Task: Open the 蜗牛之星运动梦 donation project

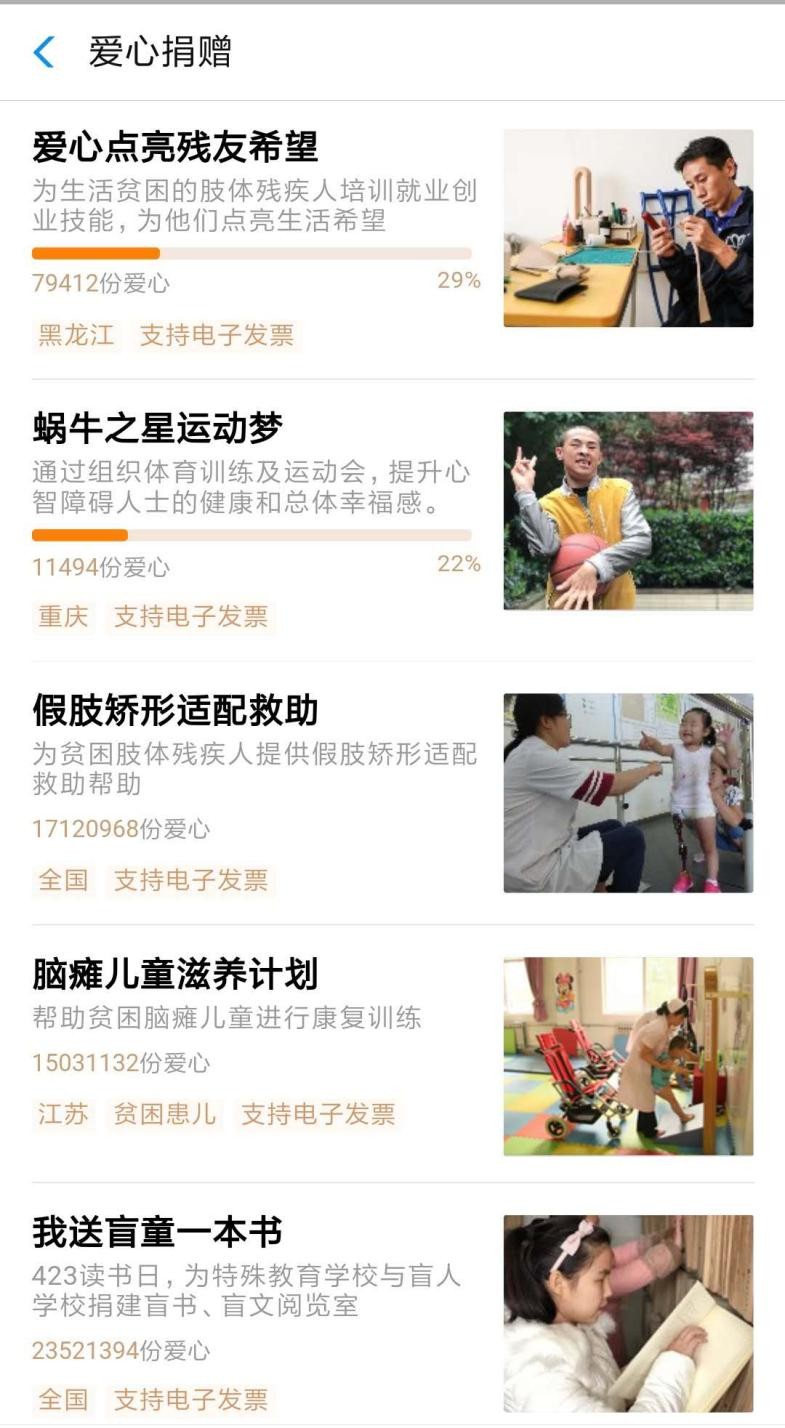Action: click(158, 429)
